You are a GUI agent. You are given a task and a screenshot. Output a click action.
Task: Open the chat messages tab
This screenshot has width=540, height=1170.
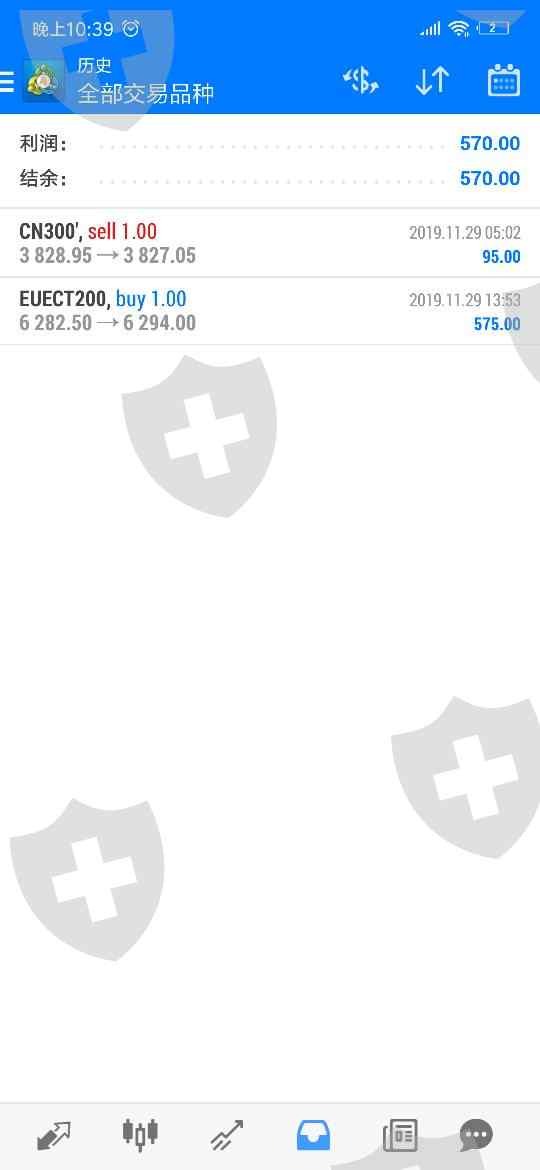pyautogui.click(x=476, y=1136)
